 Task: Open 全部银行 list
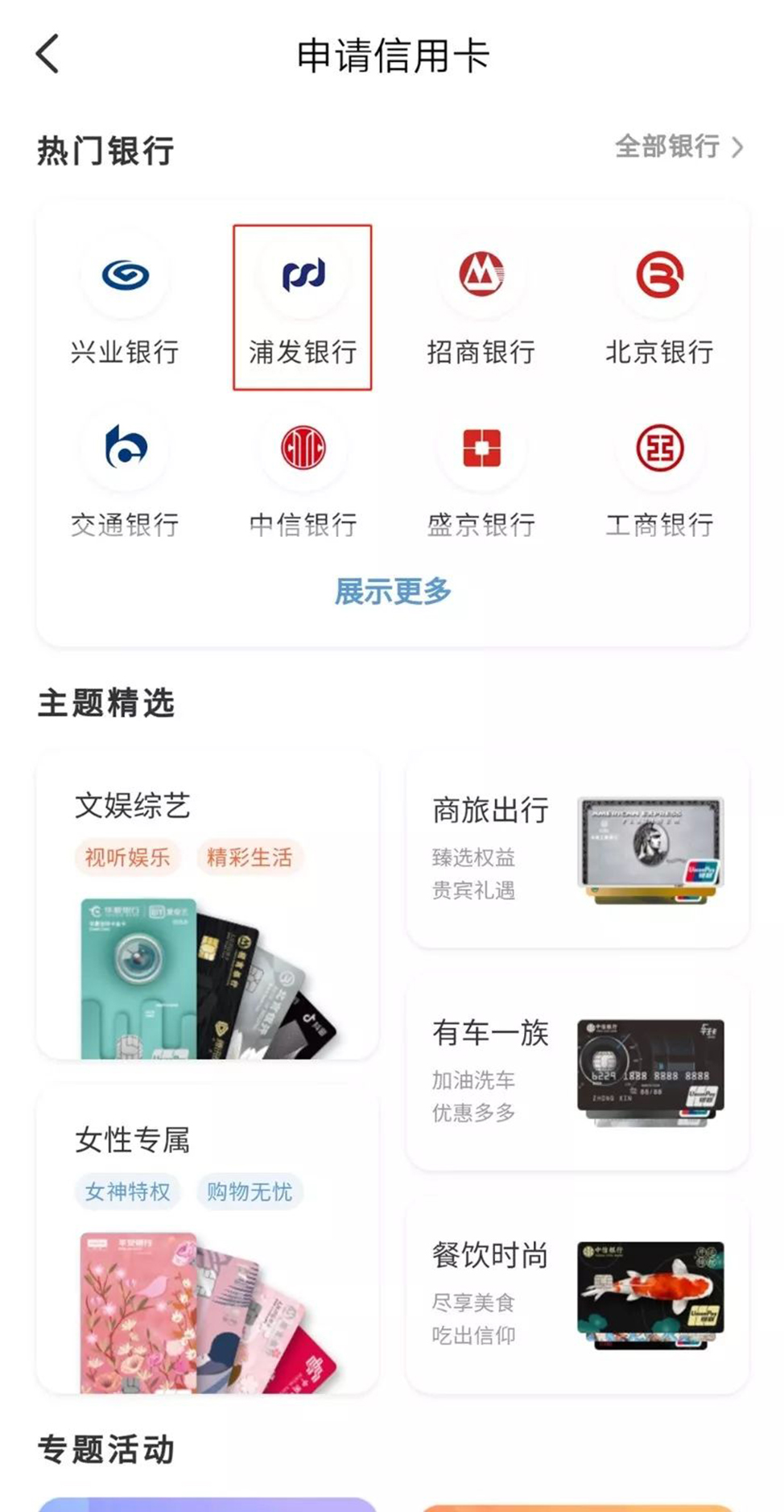pyautogui.click(x=678, y=147)
